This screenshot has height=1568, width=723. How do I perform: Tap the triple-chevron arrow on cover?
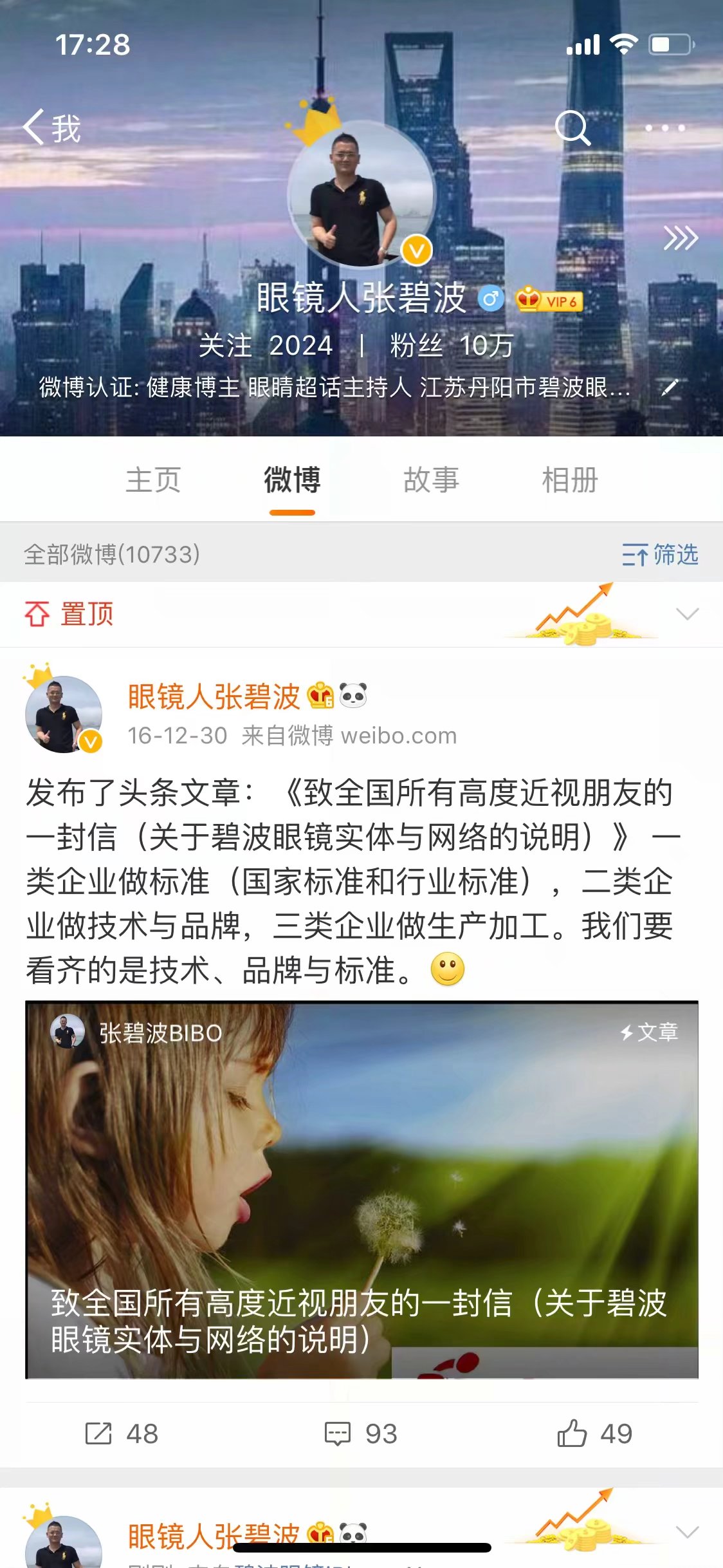coord(681,238)
